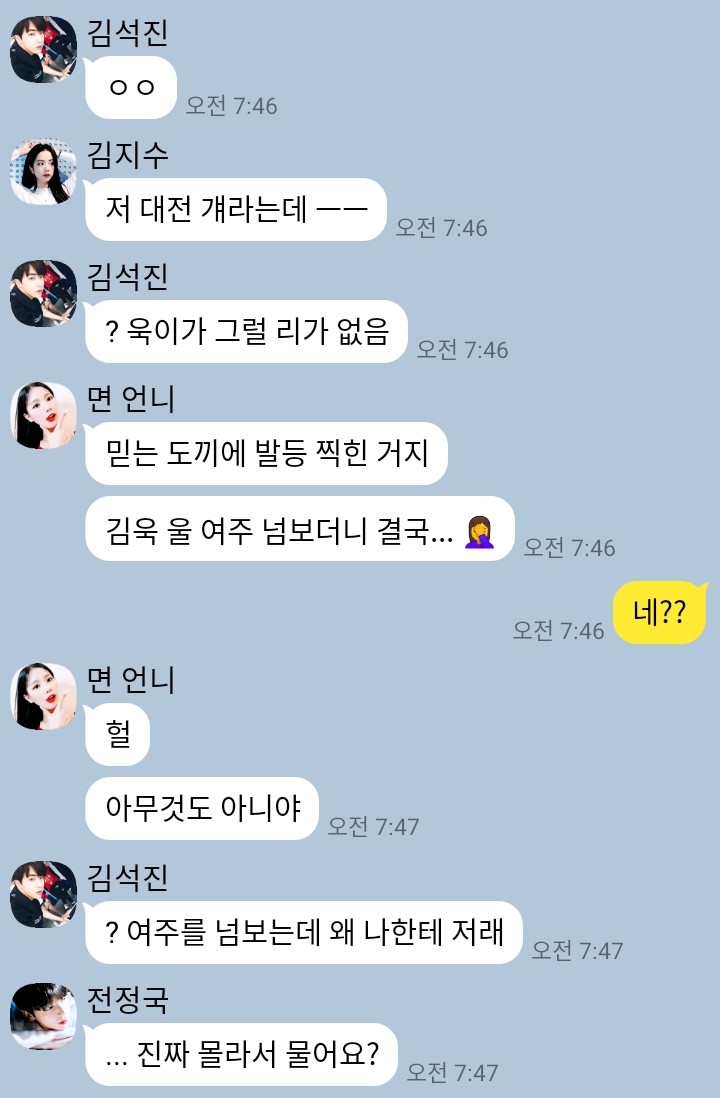Open 면 언니's avatar above the '헐' message

[43, 696]
